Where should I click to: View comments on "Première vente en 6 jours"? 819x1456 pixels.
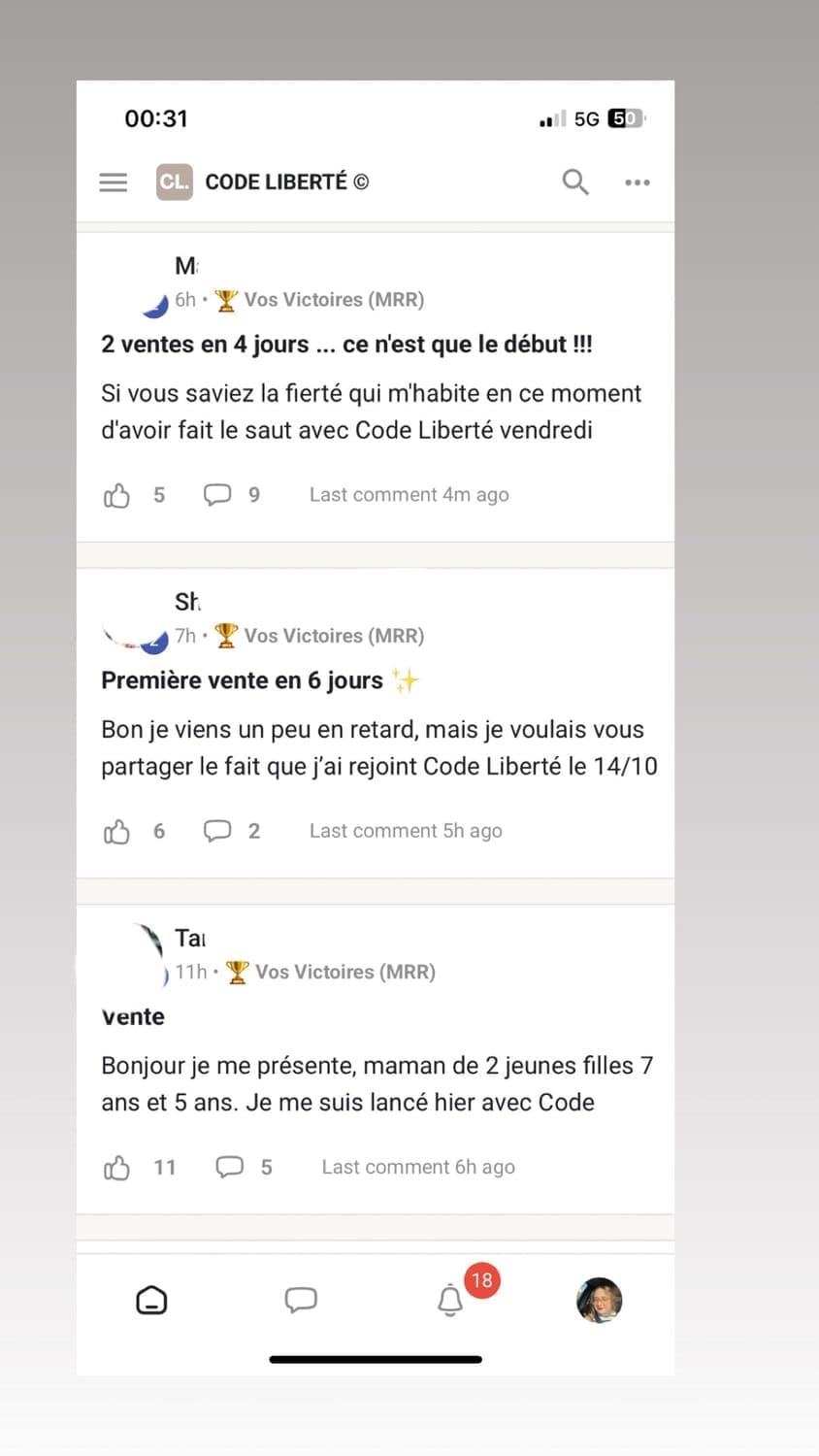(x=217, y=831)
